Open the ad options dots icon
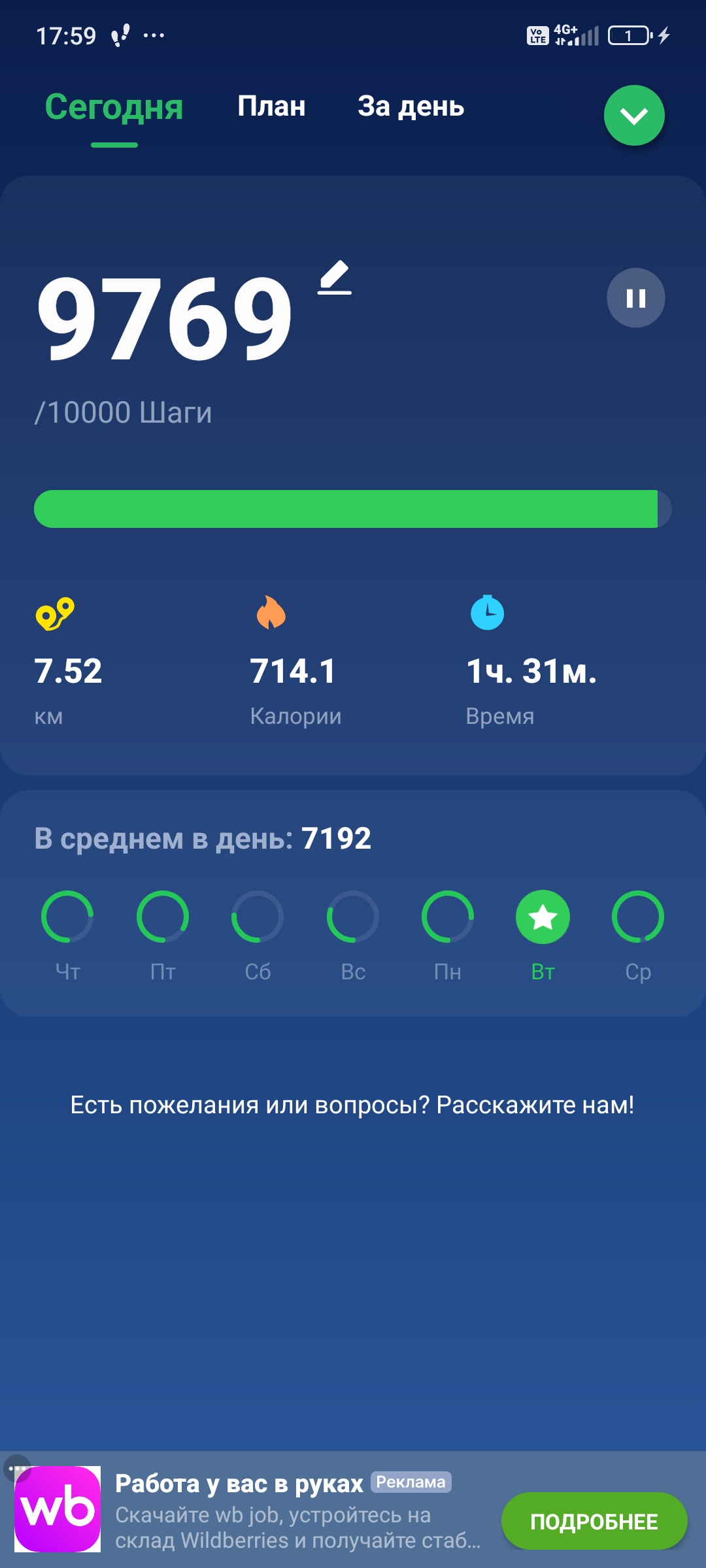This screenshot has height=1568, width=706. [x=17, y=1468]
